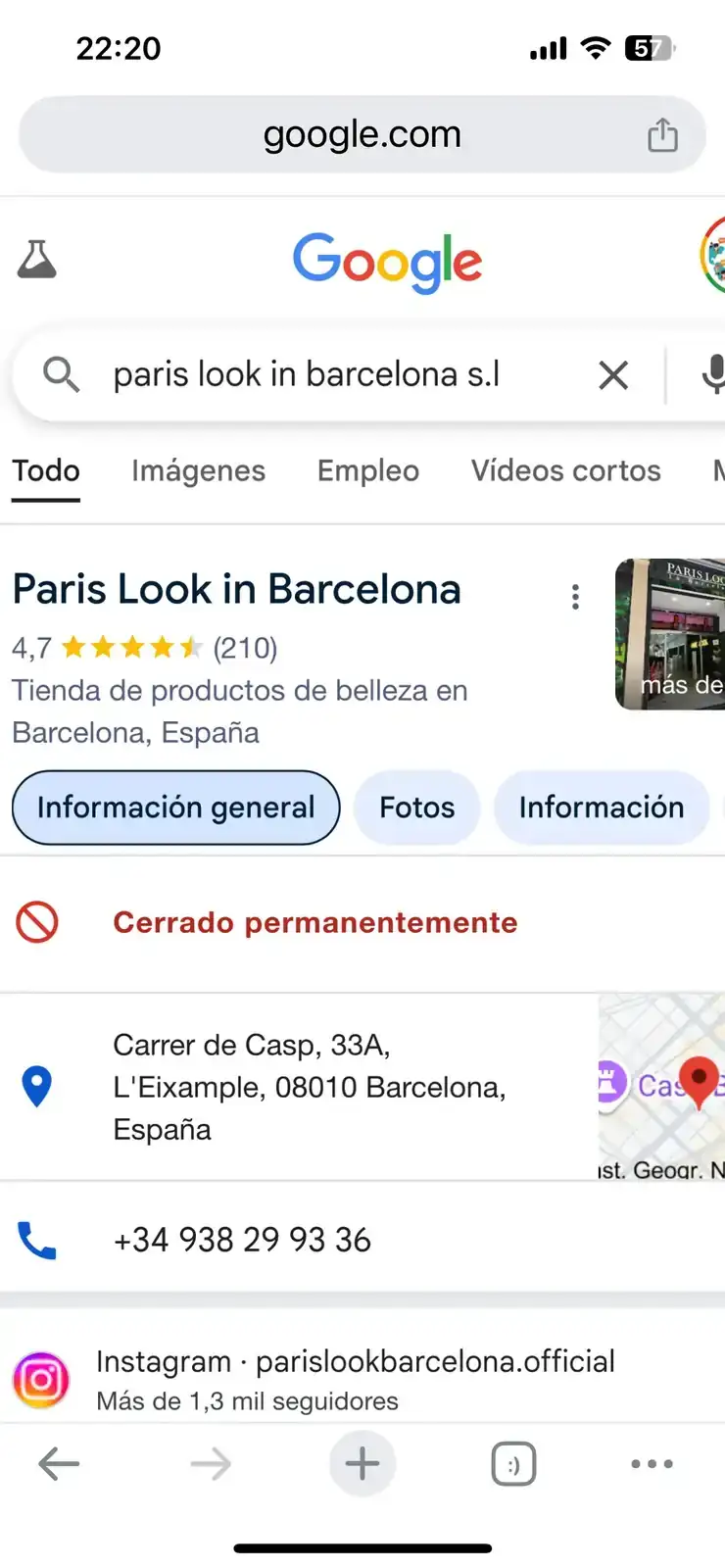
Task: Open the tab switcher
Action: pyautogui.click(x=513, y=1464)
